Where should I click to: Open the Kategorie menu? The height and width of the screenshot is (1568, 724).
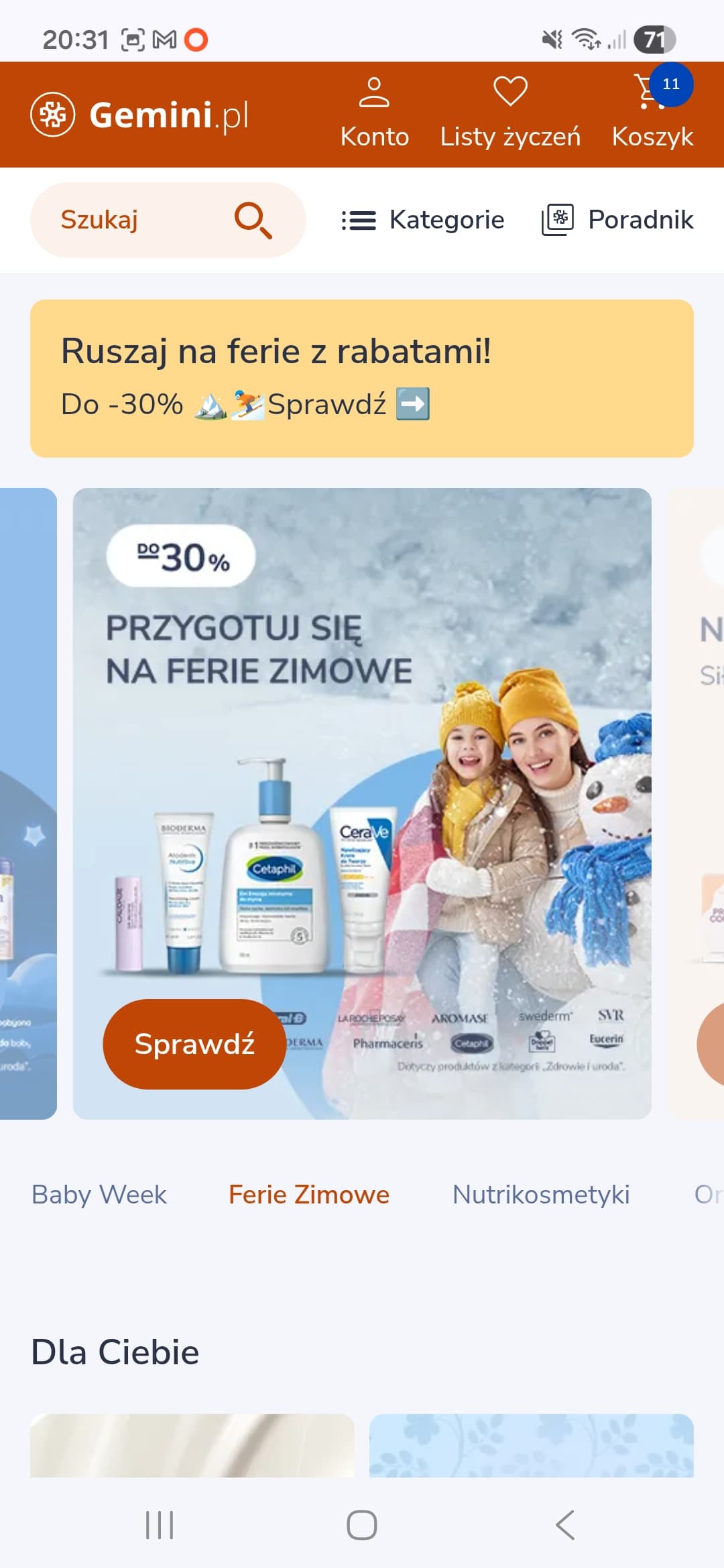423,220
